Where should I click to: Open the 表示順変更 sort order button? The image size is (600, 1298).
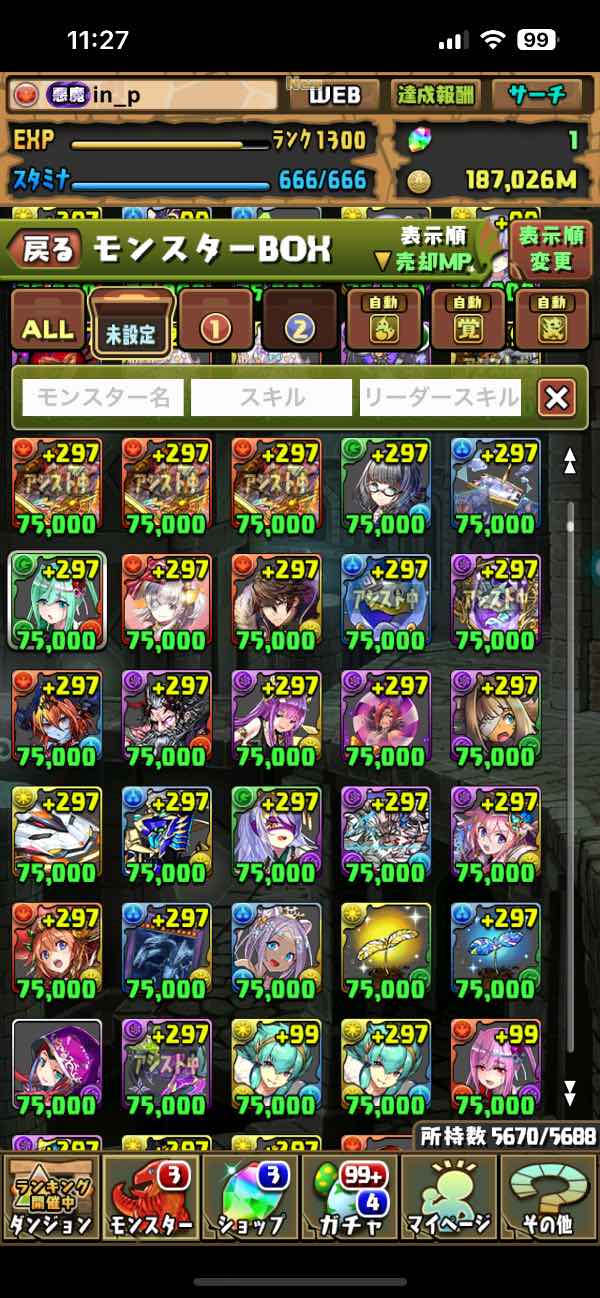click(551, 249)
